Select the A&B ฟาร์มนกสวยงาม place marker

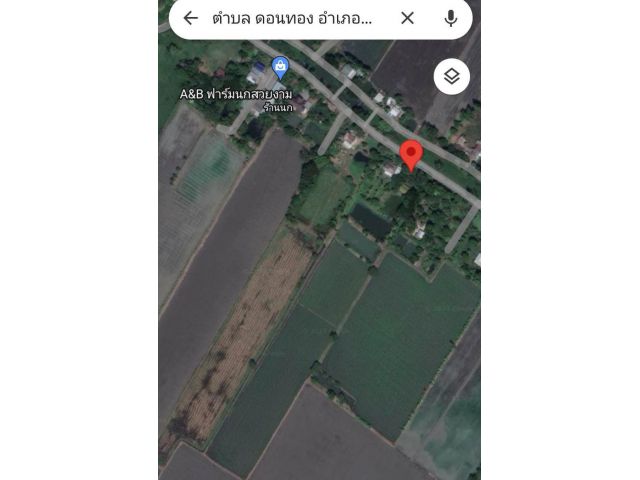(280, 68)
